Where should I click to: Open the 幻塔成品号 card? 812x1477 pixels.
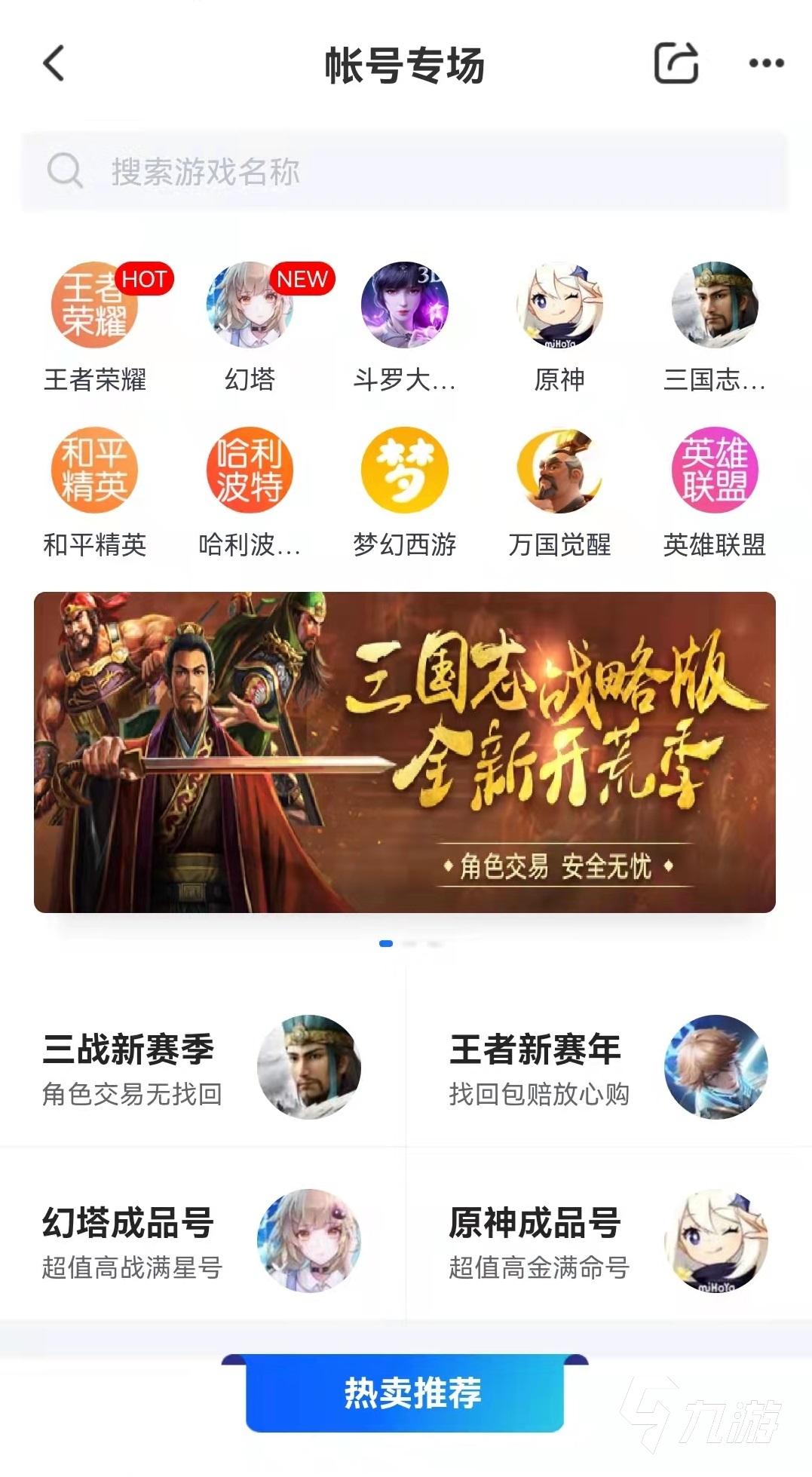click(x=202, y=1240)
